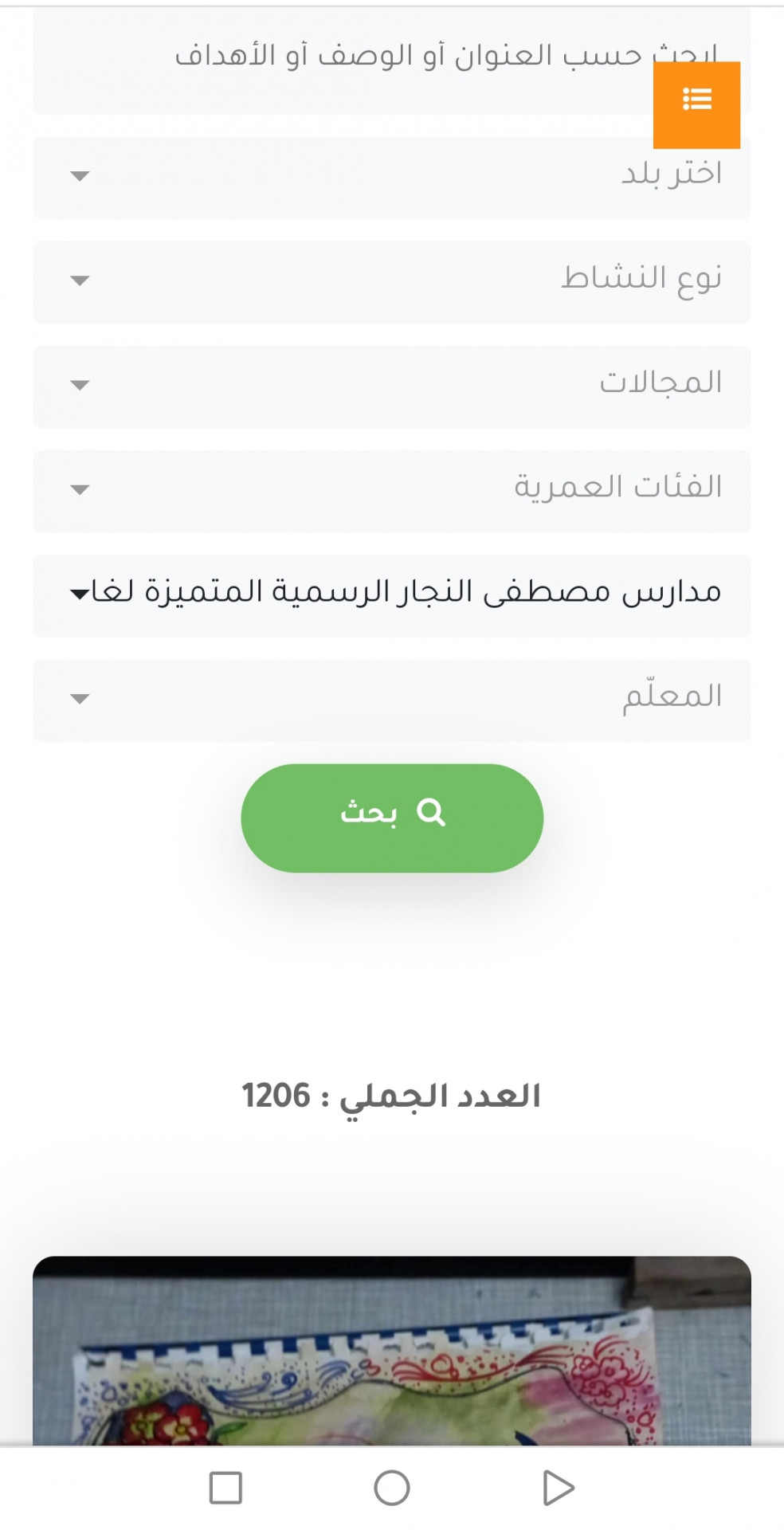Open recent apps with the square button
784x1530 pixels.
coord(225,1488)
